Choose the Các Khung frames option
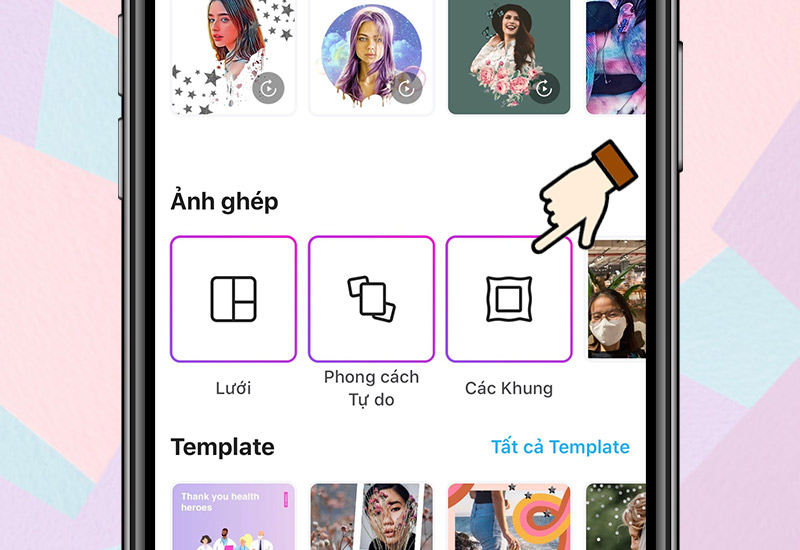This screenshot has width=800, height=550. (508, 298)
